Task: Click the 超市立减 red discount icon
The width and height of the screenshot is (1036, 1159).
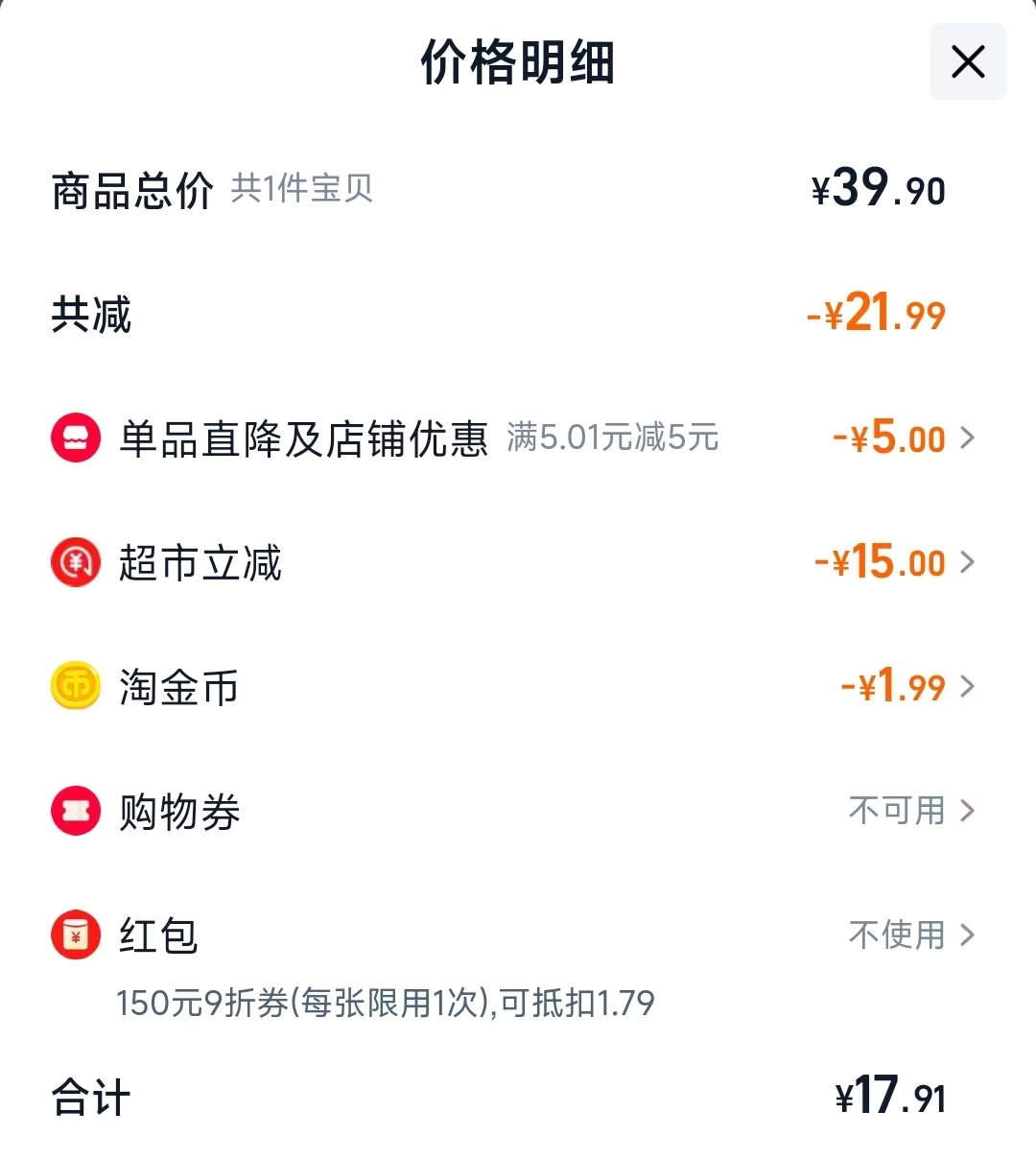Action: [76, 562]
